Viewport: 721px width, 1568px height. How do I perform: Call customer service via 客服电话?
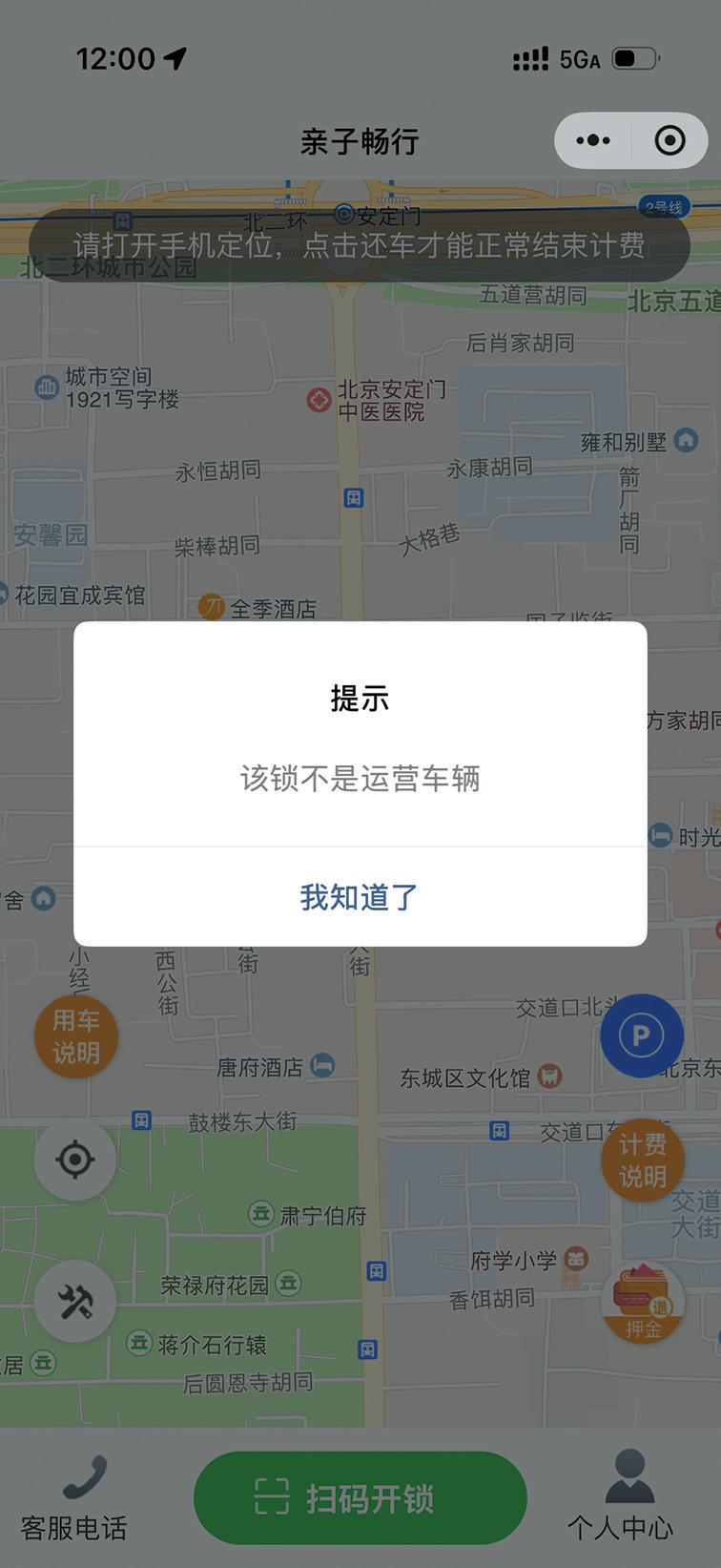74,1499
